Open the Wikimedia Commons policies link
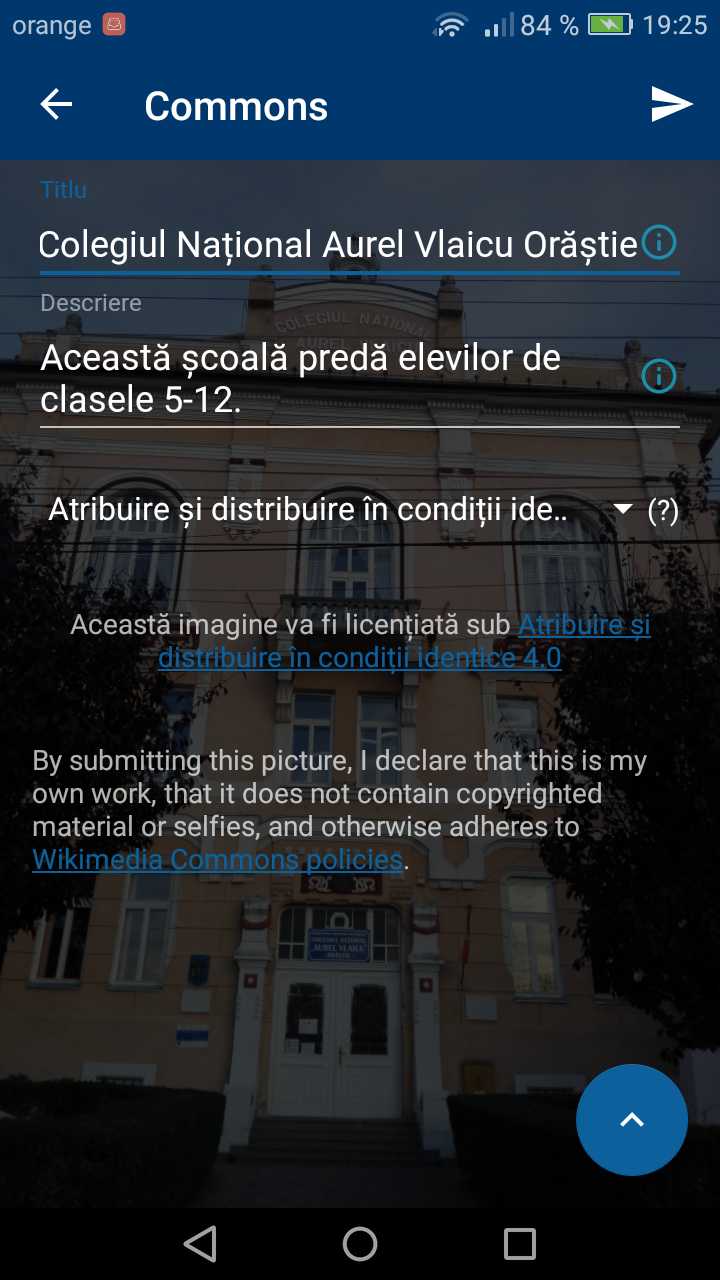The image size is (720, 1280). (217, 860)
